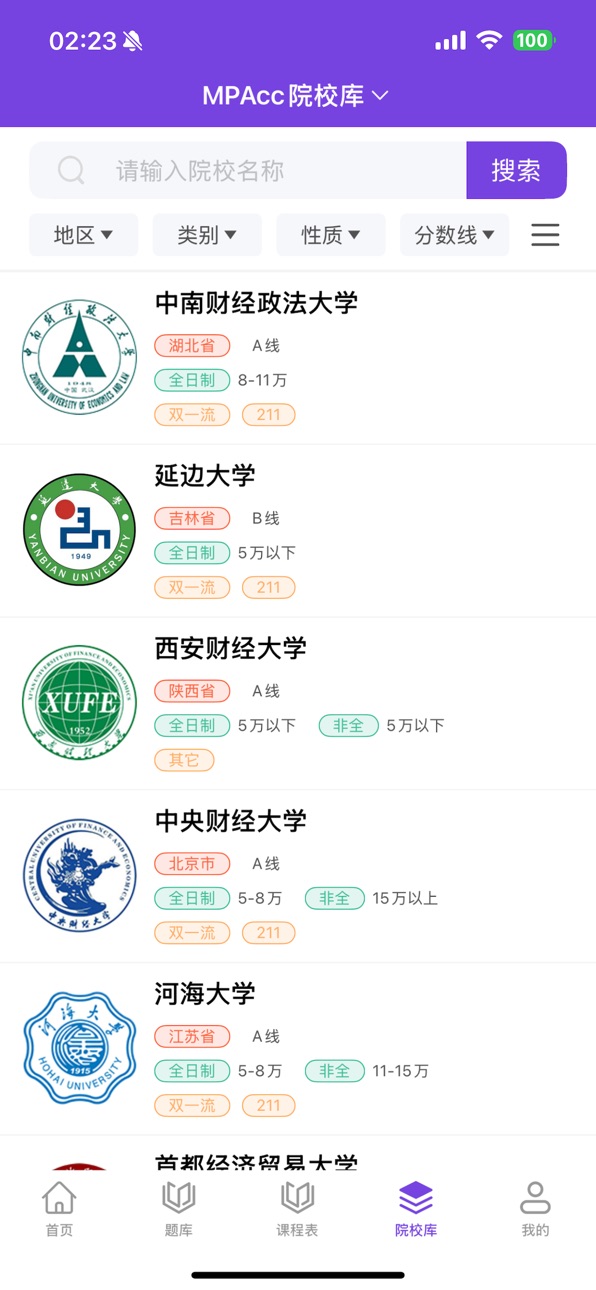Screen dimensions: 596x1290
Task: Open the 延边大学 entry
Action: (298, 531)
